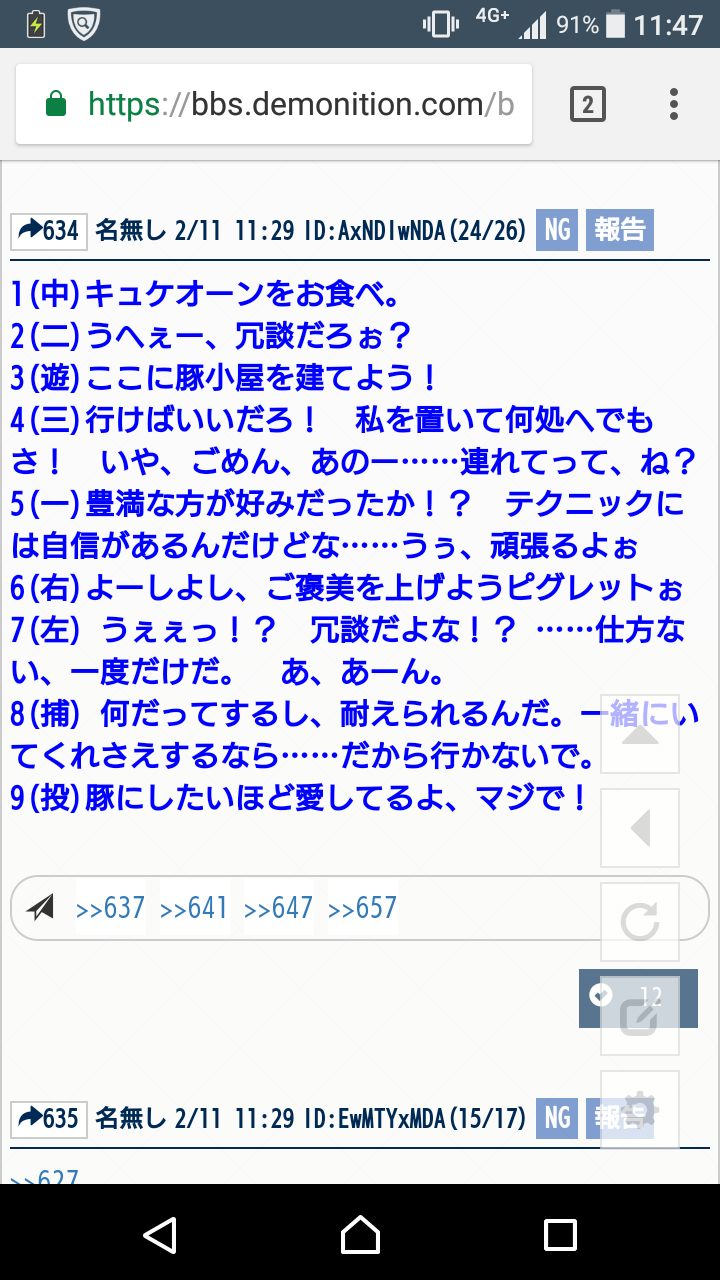Open the browser tab switcher
The height and width of the screenshot is (1280, 720).
[x=587, y=104]
